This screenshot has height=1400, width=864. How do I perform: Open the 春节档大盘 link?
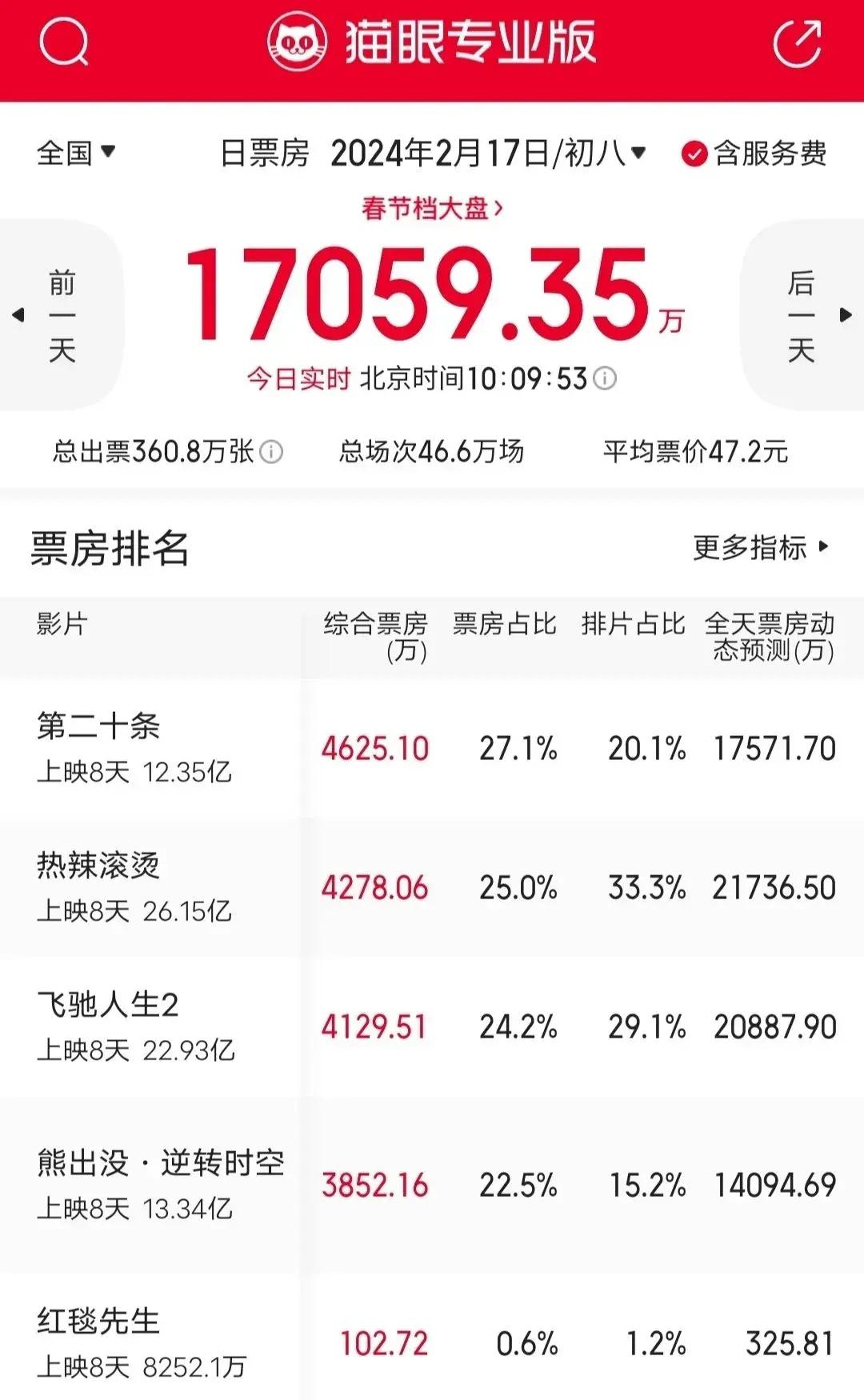click(x=432, y=209)
